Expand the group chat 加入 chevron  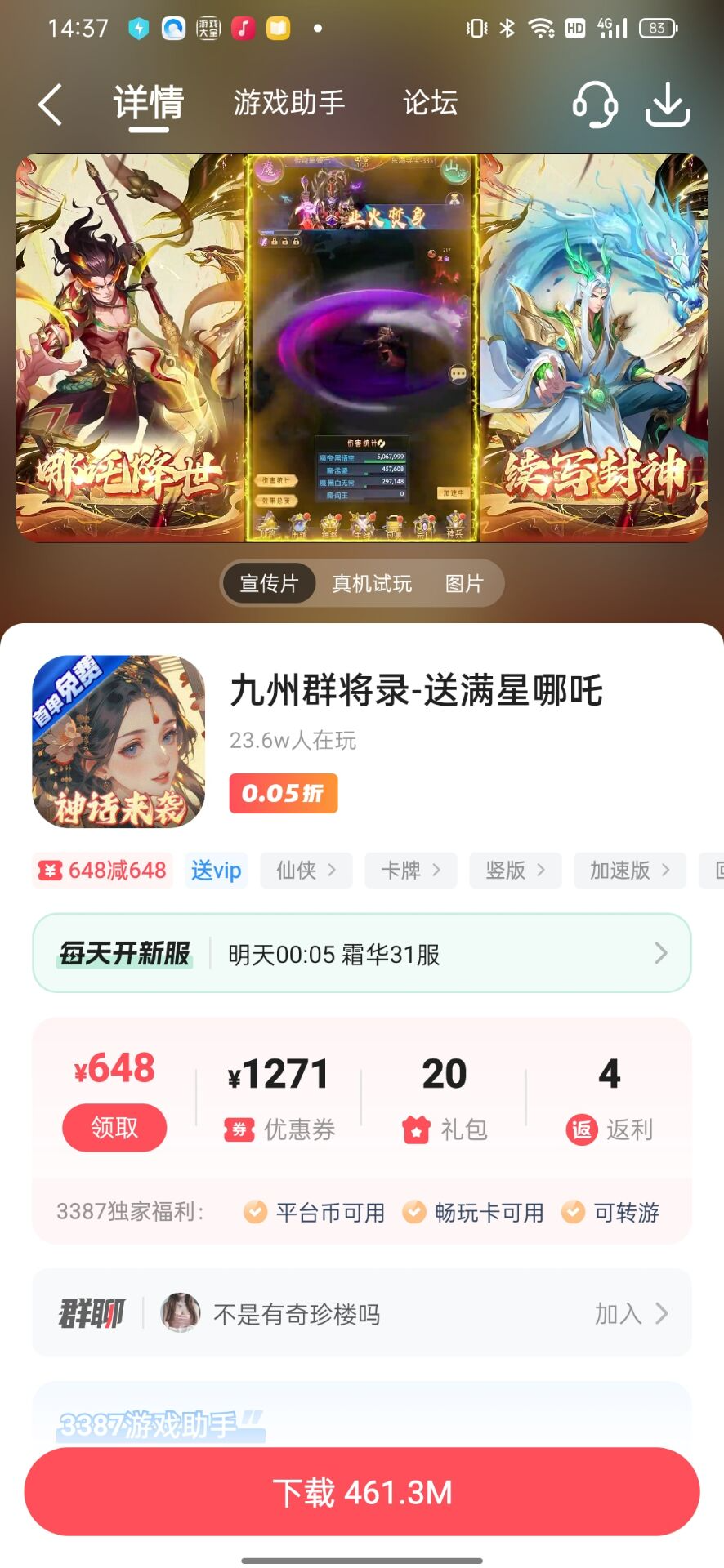pyautogui.click(x=662, y=1313)
